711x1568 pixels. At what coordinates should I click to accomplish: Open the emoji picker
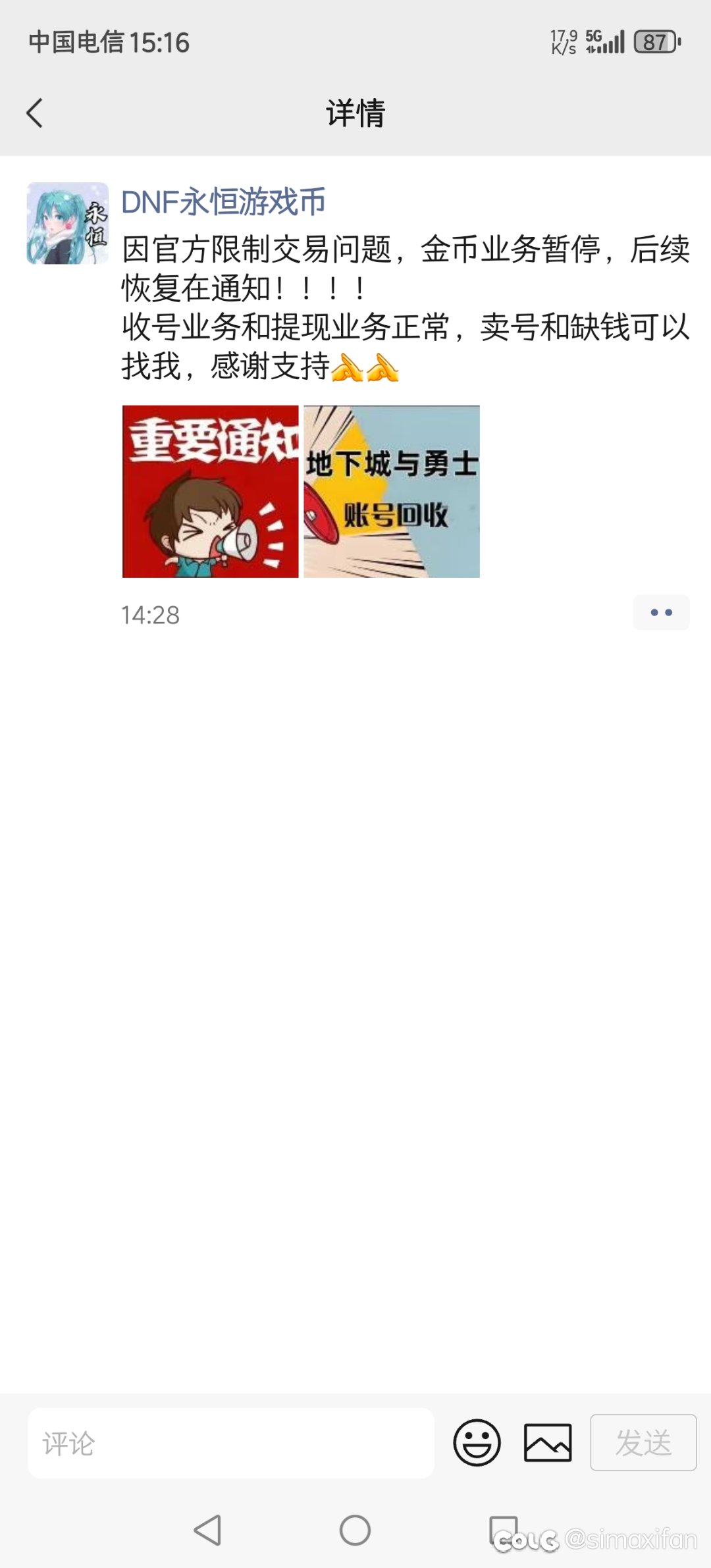477,1443
